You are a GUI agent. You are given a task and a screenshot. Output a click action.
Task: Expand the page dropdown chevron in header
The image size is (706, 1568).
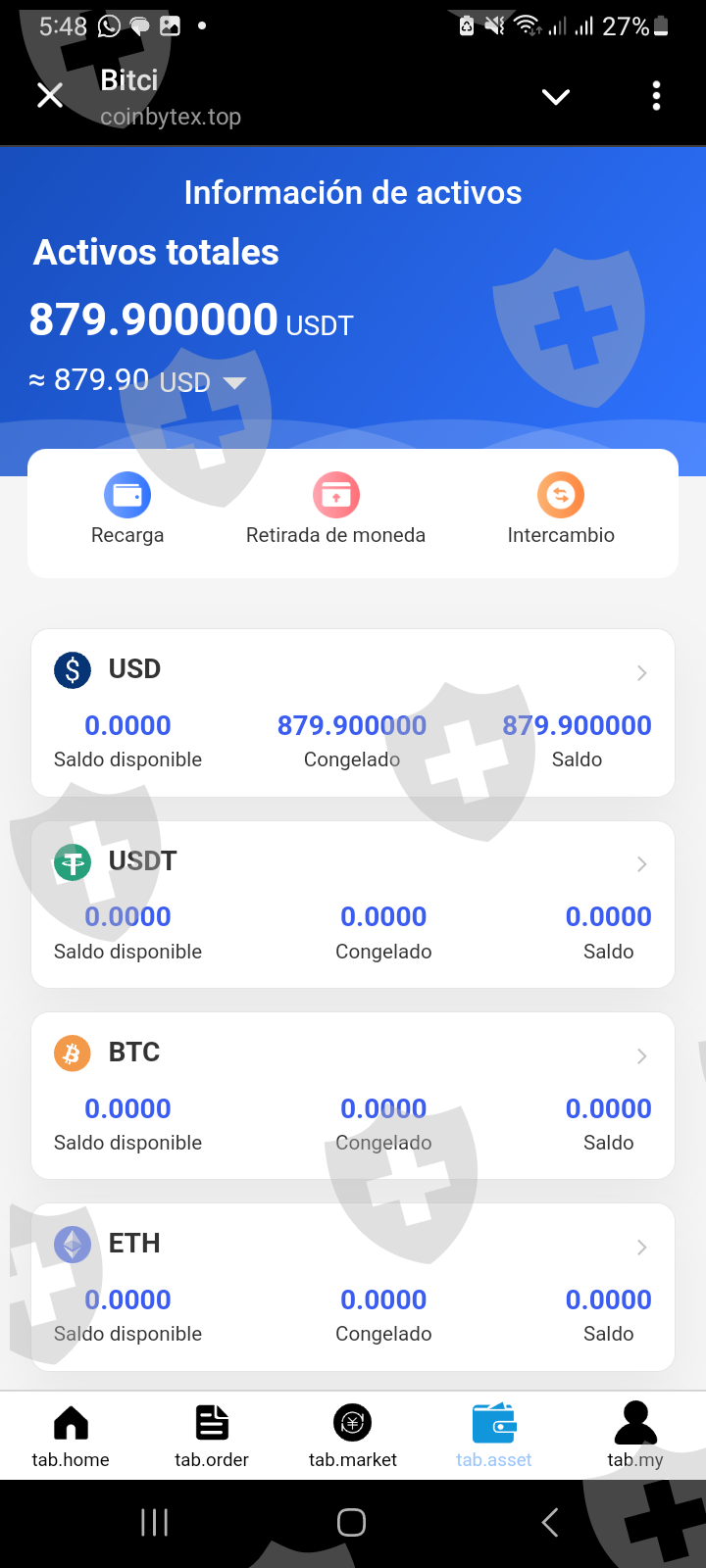point(556,96)
